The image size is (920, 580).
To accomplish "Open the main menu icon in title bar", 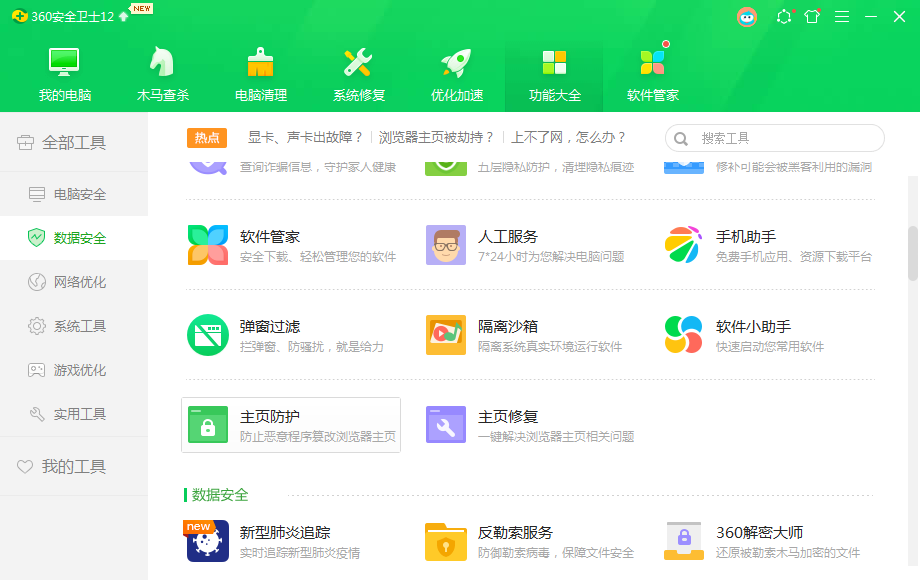I will [842, 16].
